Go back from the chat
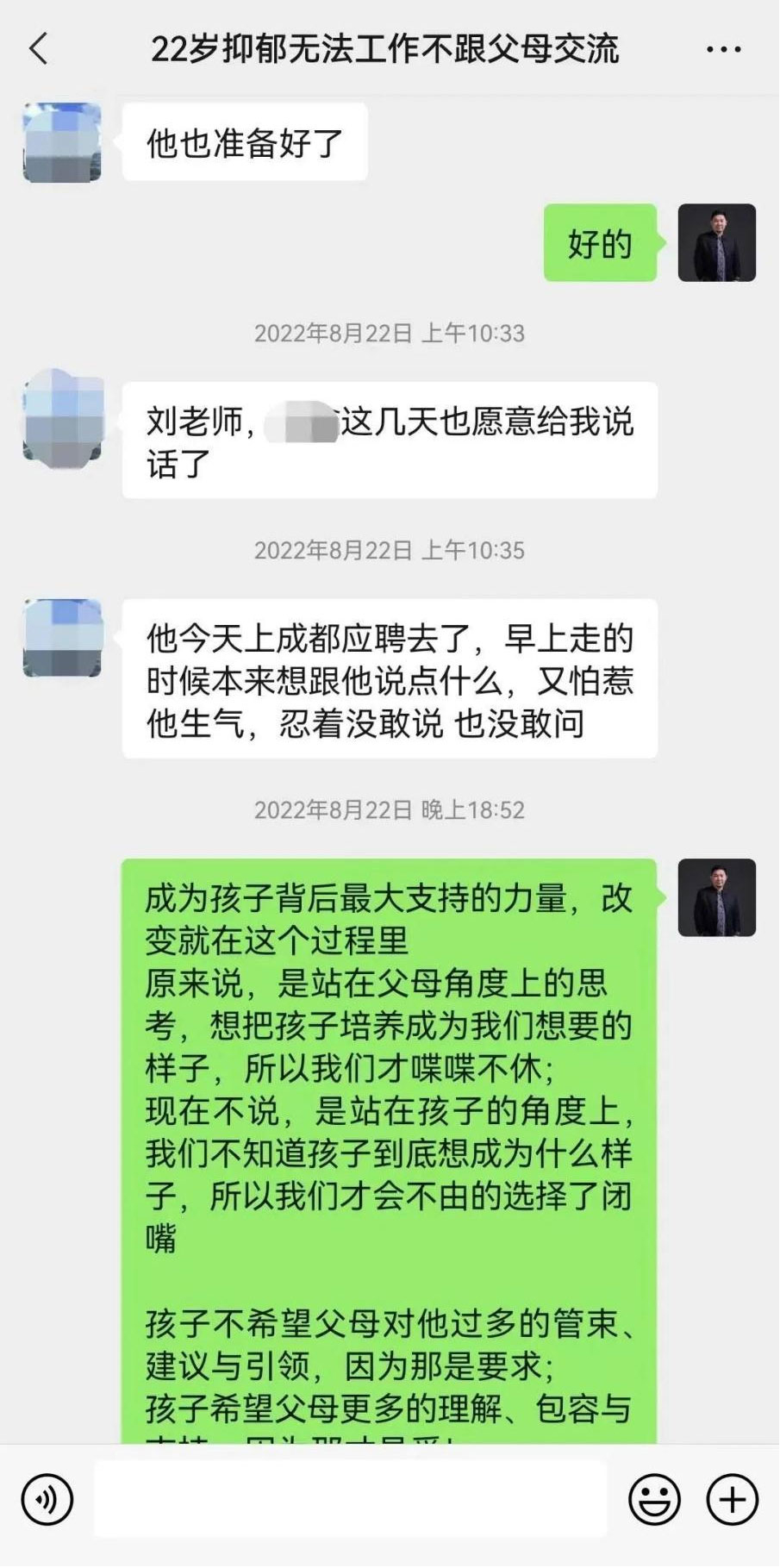Viewport: 780px width, 1568px height. [39, 49]
